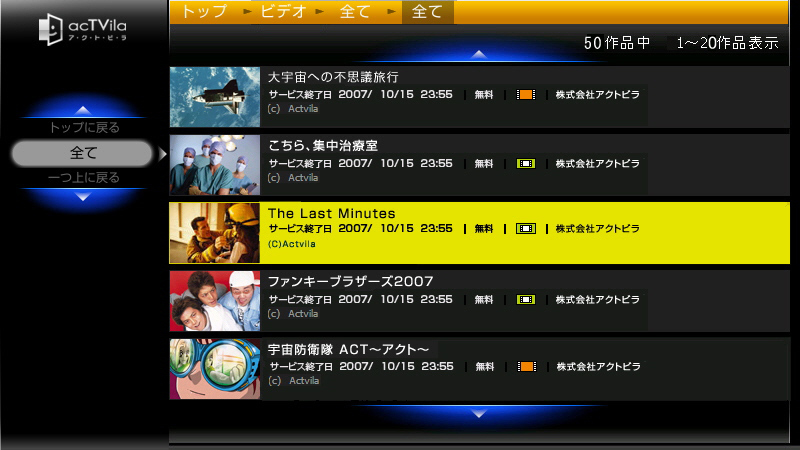Tap down arrow below video list
800x450 pixels.
tap(478, 411)
